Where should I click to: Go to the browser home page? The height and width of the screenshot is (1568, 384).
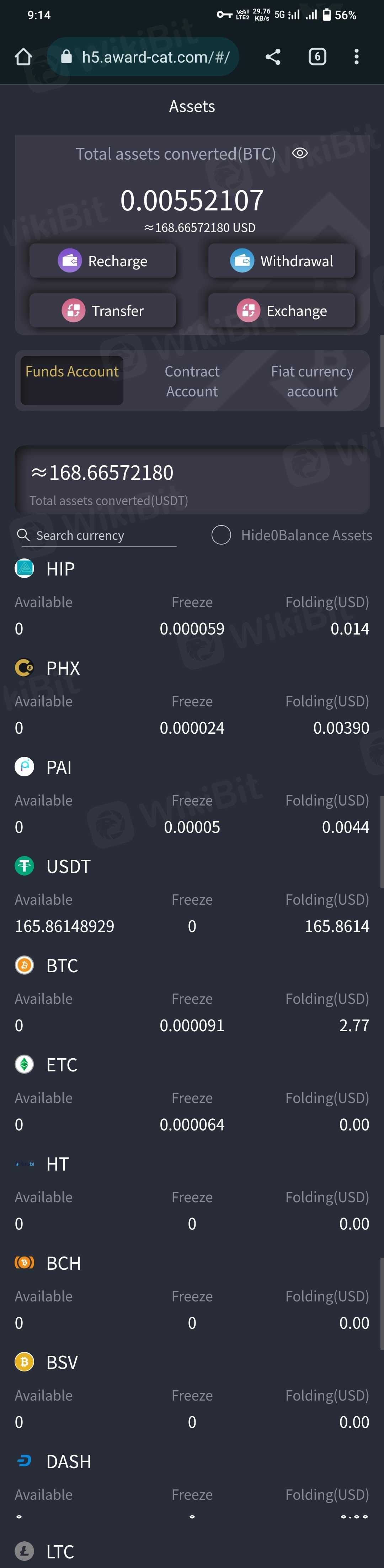coord(23,57)
